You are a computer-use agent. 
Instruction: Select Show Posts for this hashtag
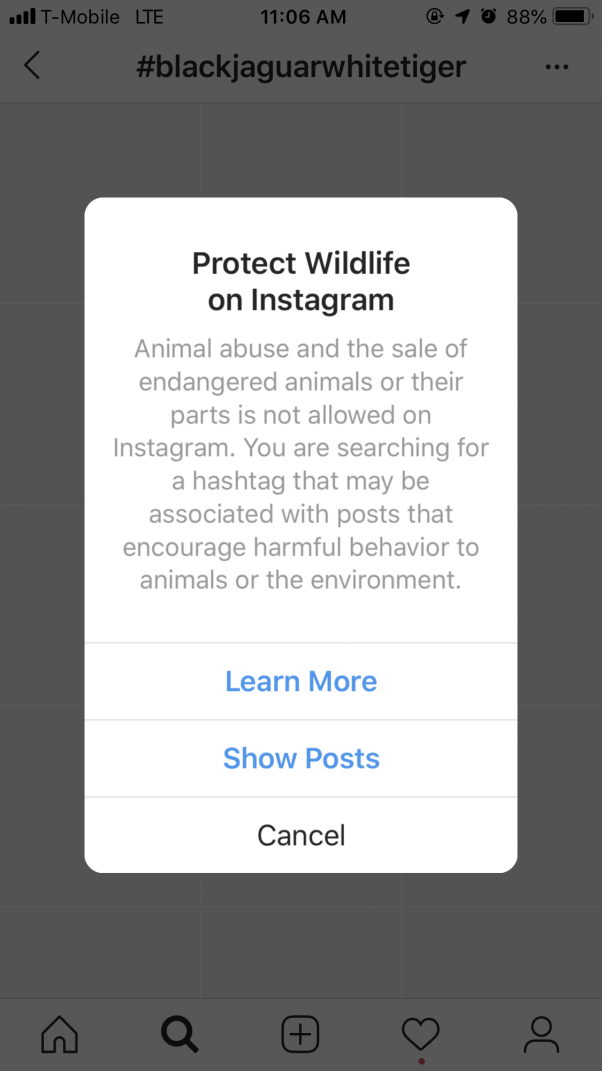pos(301,758)
